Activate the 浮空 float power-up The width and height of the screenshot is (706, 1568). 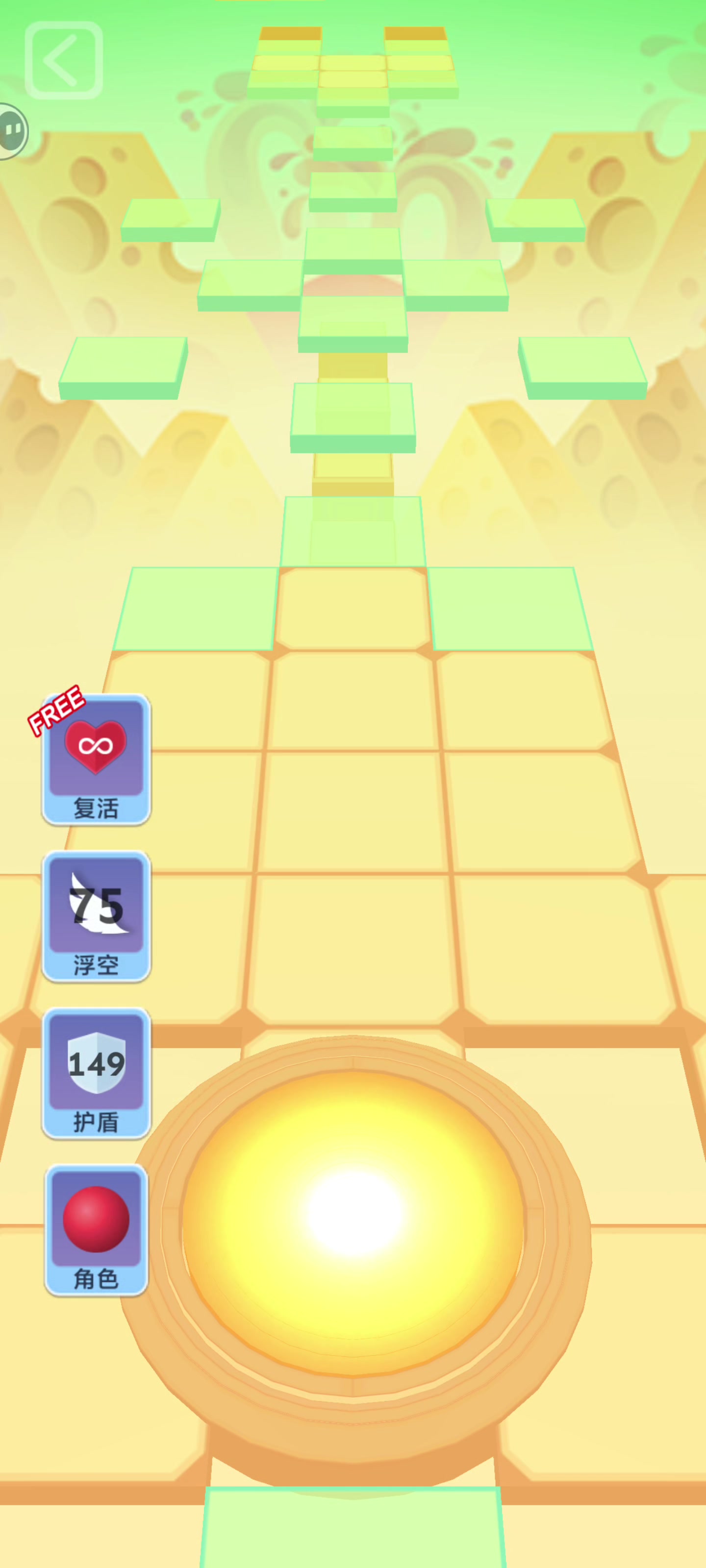[x=96, y=916]
